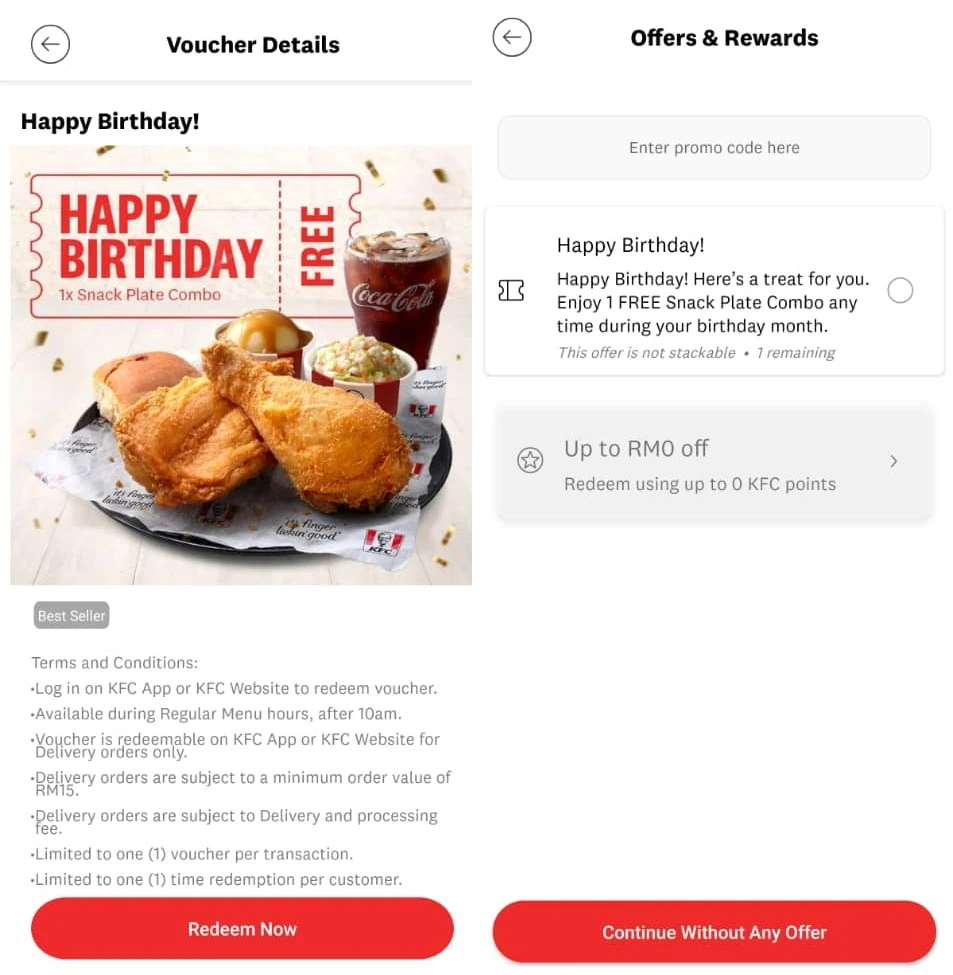Click the voucher ticket icon beside Happy Birthday offer
Image resolution: width=953 pixels, height=975 pixels.
511,290
